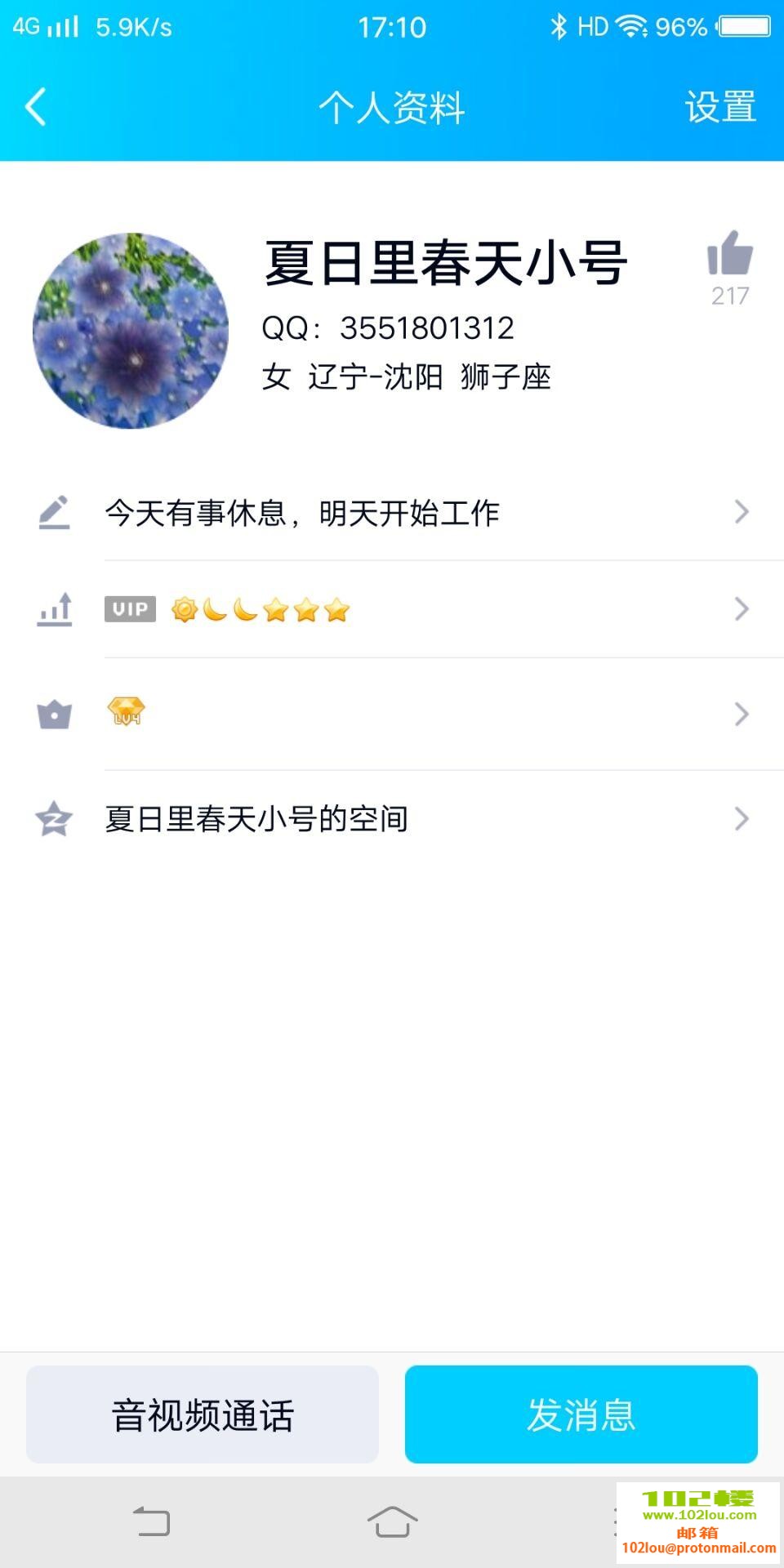Start 音视频通话 with this contact
The height and width of the screenshot is (1568, 784).
[x=203, y=1415]
